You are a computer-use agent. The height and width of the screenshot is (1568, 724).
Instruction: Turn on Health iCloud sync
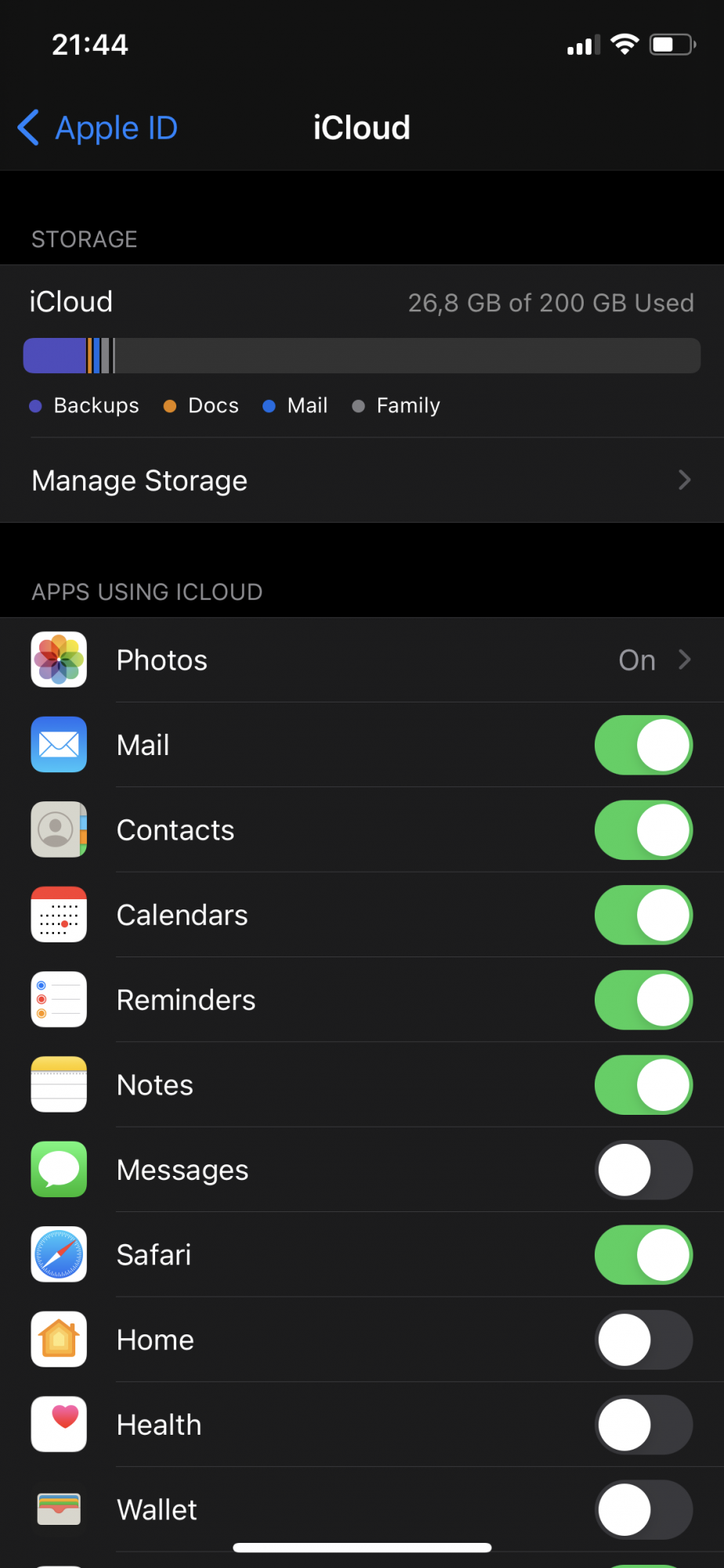643,1425
